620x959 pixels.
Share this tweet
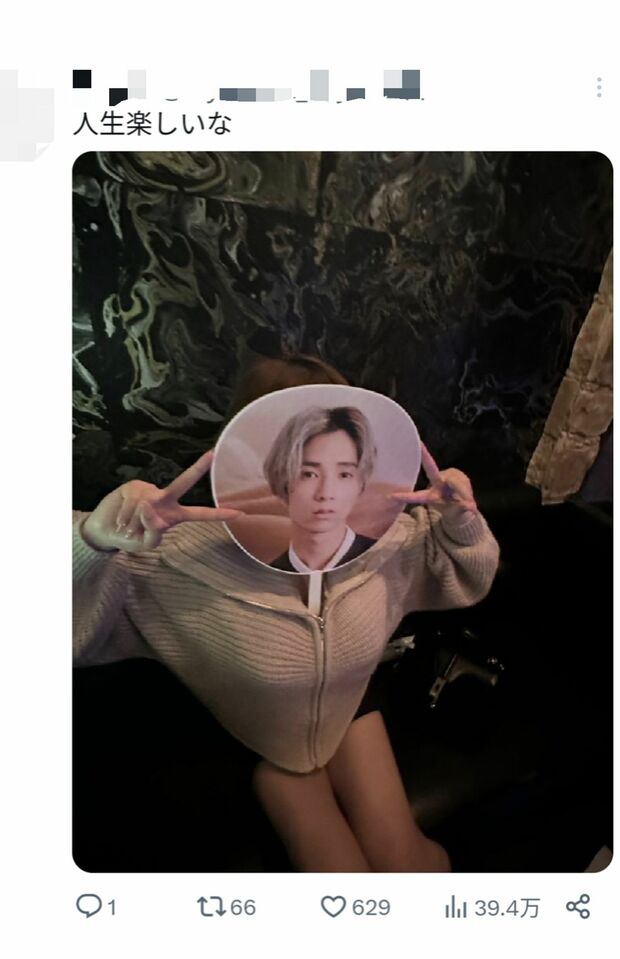577,906
